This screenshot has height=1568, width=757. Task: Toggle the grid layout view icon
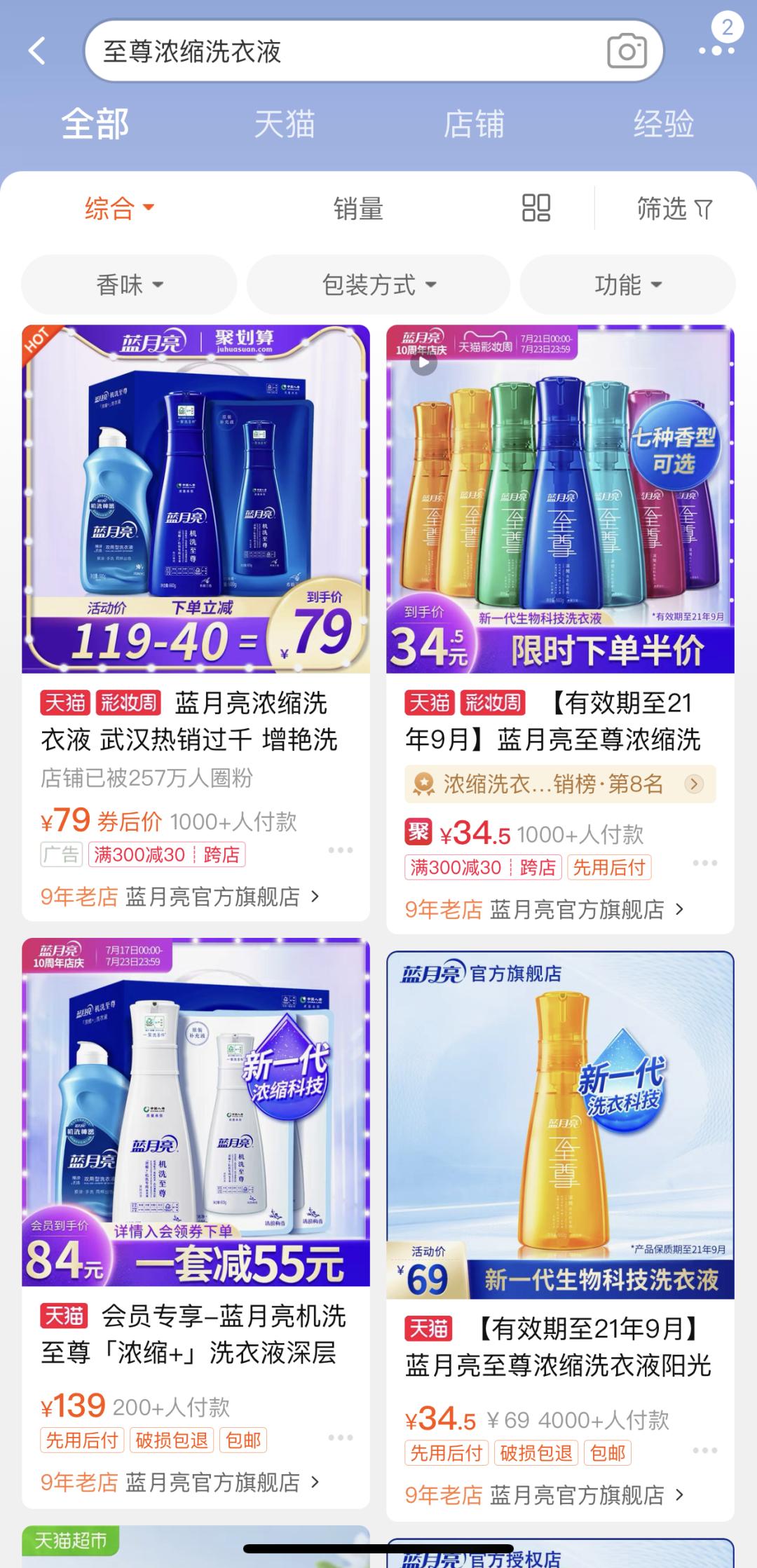pos(536,208)
